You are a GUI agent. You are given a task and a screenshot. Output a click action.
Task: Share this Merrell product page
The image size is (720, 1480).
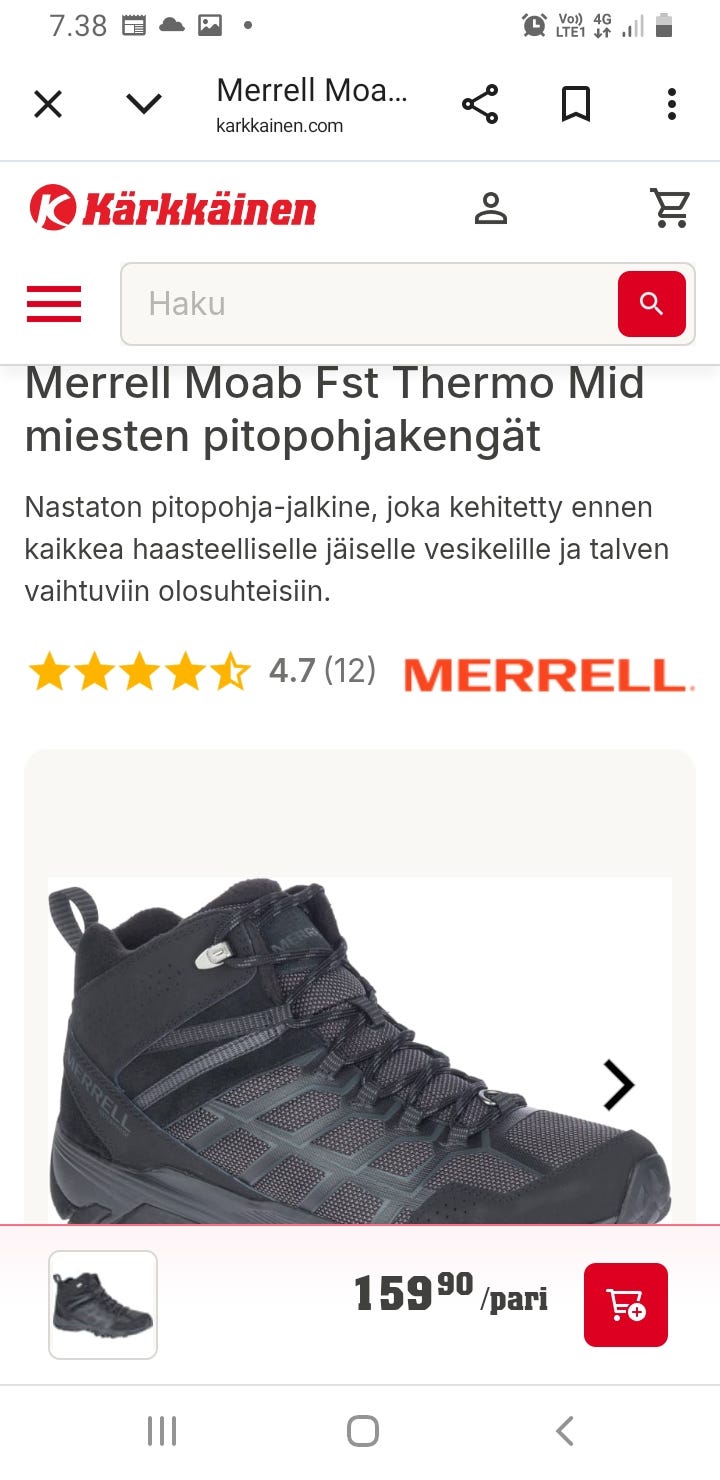click(480, 104)
